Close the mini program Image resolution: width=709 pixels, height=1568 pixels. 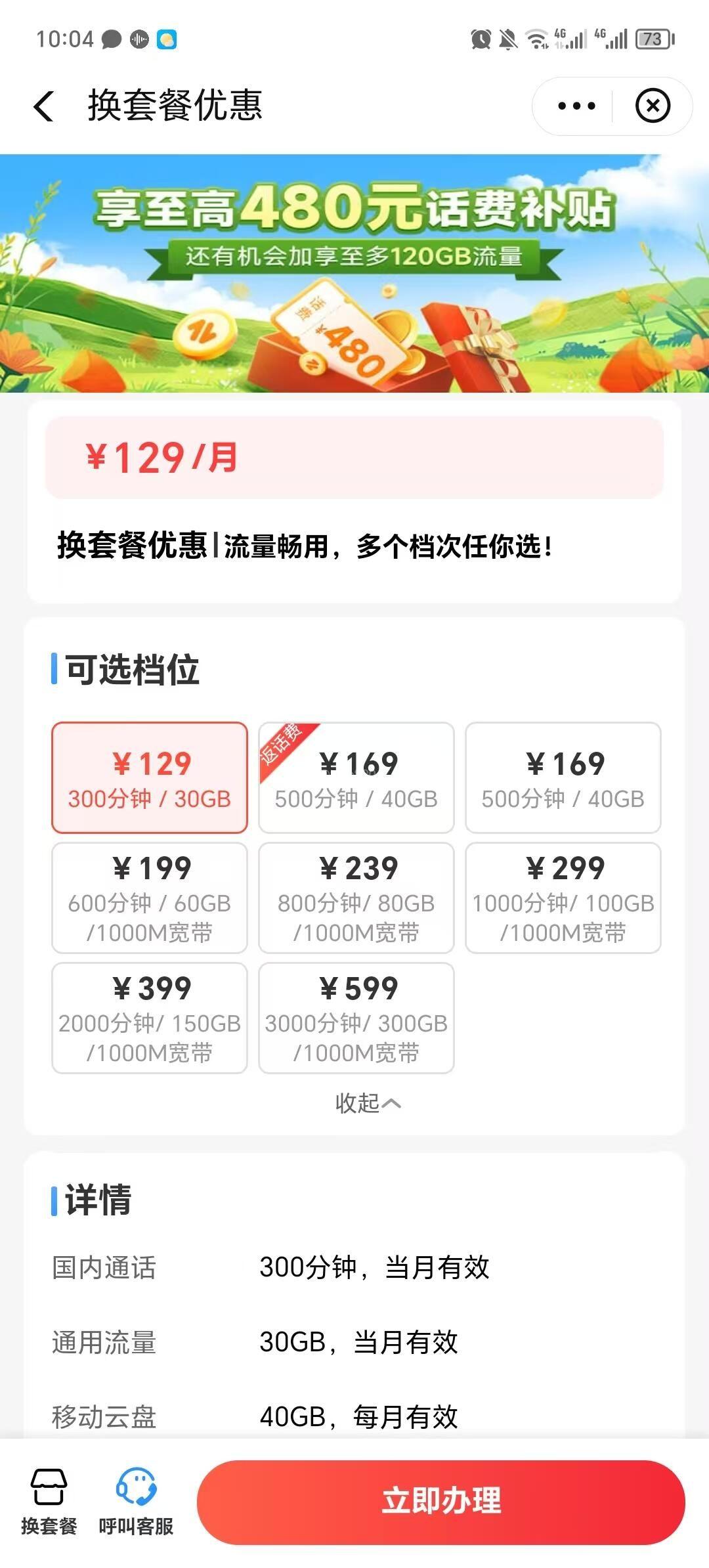(652, 106)
